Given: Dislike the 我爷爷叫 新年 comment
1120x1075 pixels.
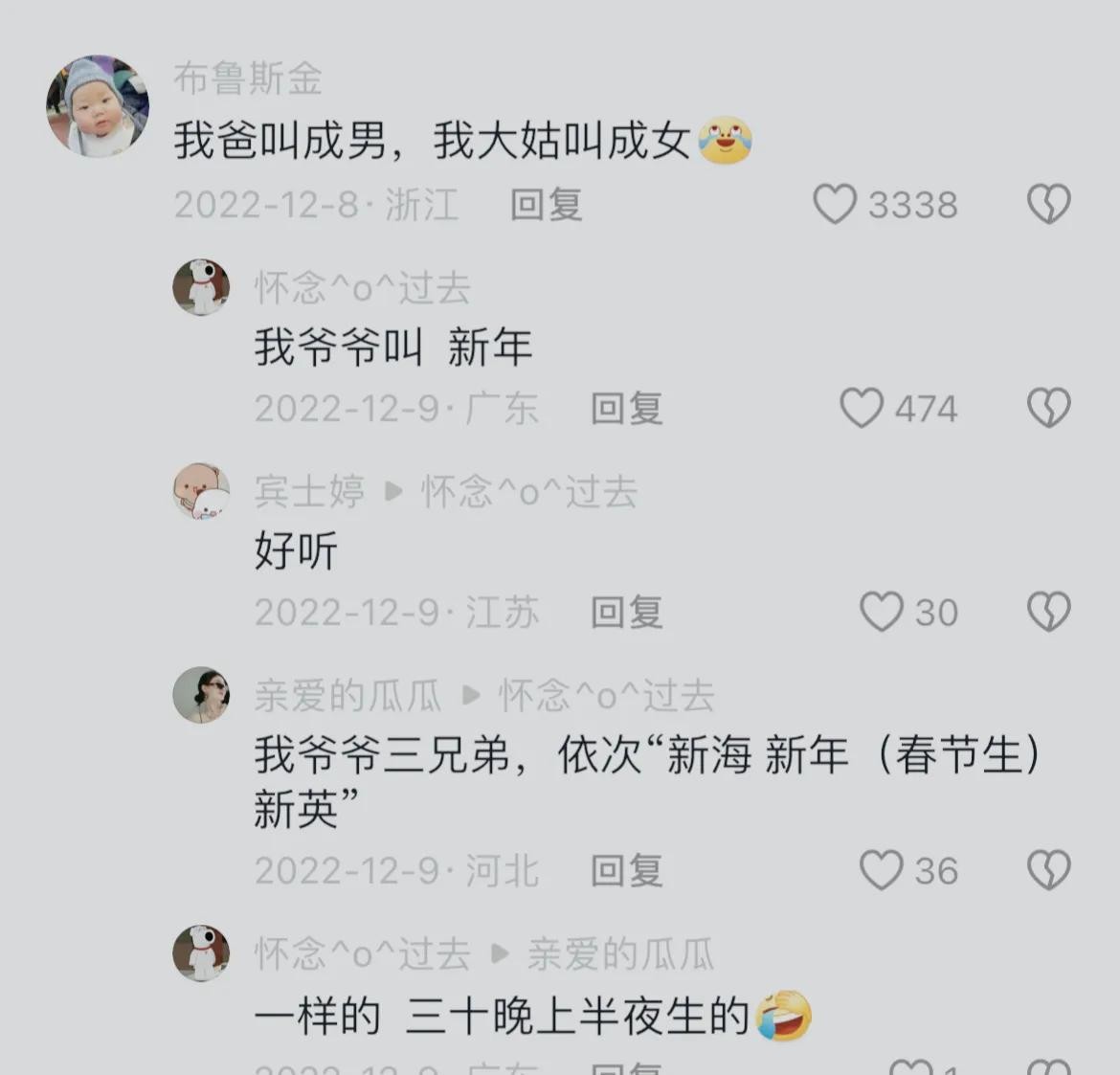Looking at the screenshot, I should point(1048,409).
